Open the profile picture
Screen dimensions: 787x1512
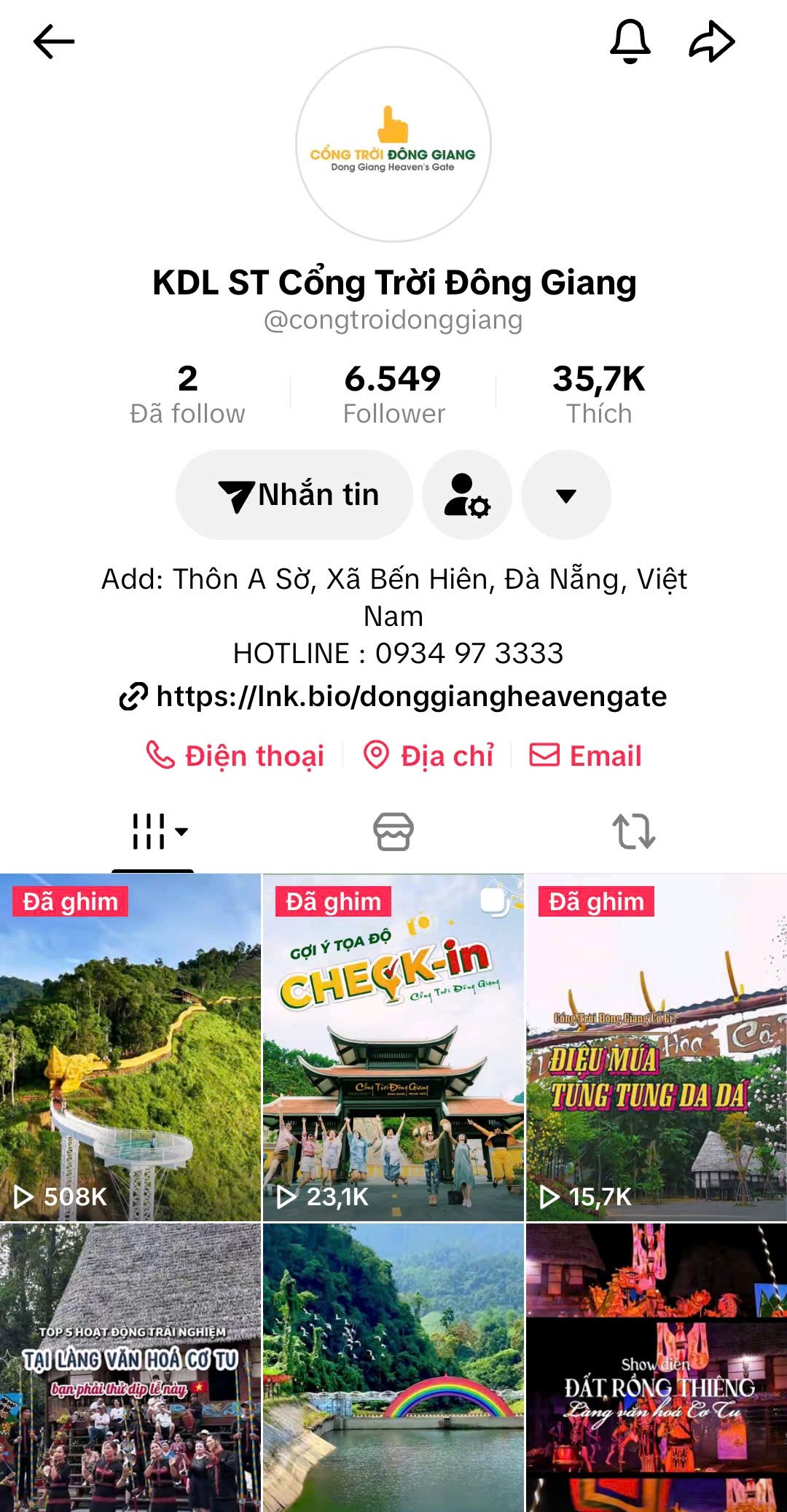coord(393,144)
